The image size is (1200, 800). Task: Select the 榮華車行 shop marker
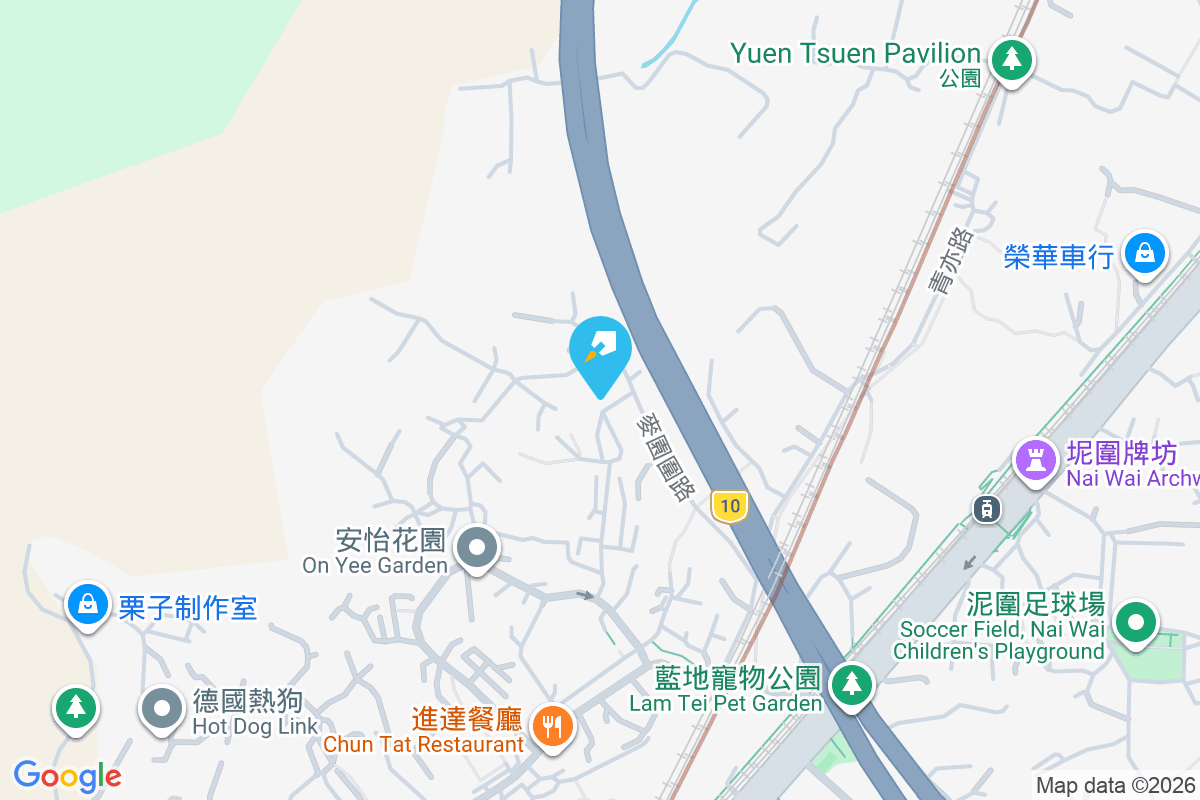pyautogui.click(x=1144, y=253)
